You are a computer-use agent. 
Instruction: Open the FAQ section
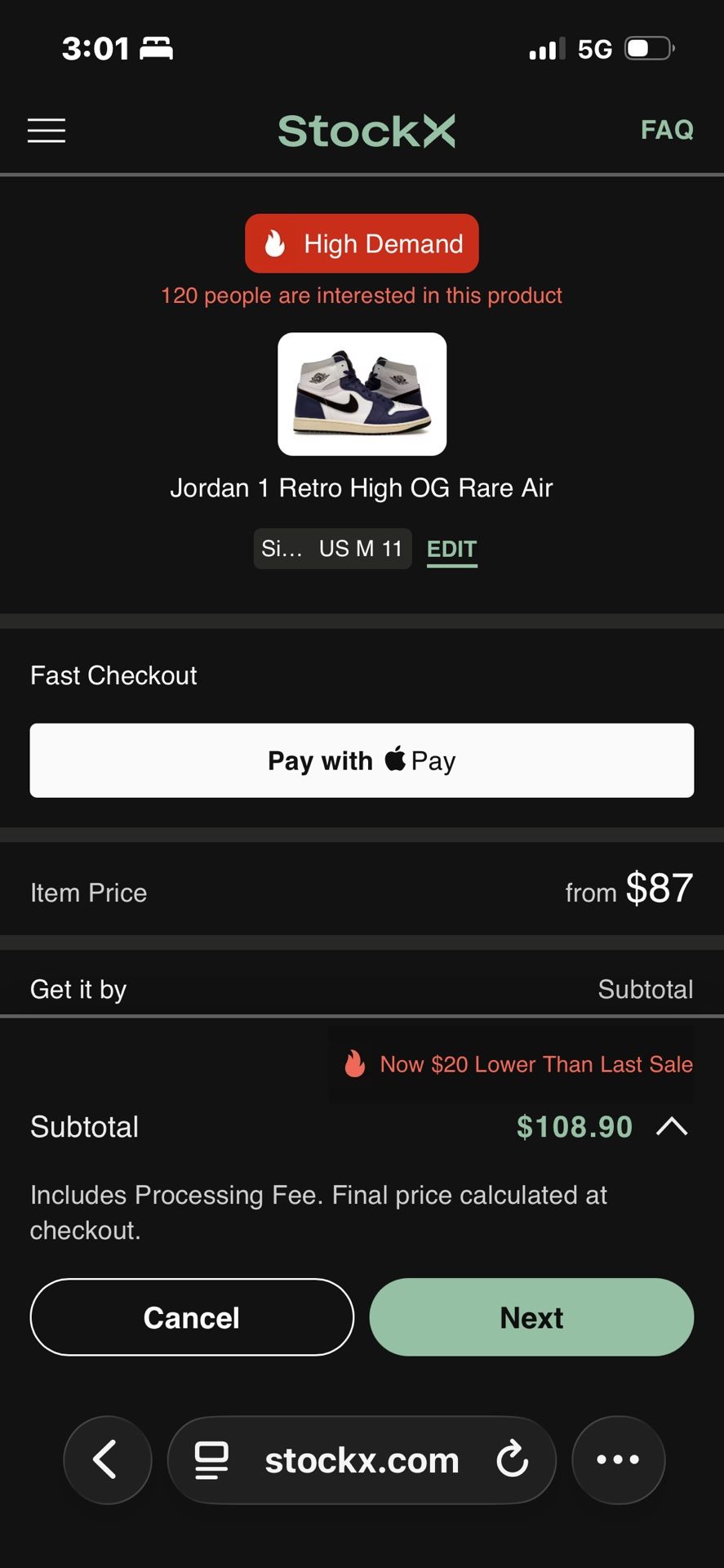[x=666, y=131]
